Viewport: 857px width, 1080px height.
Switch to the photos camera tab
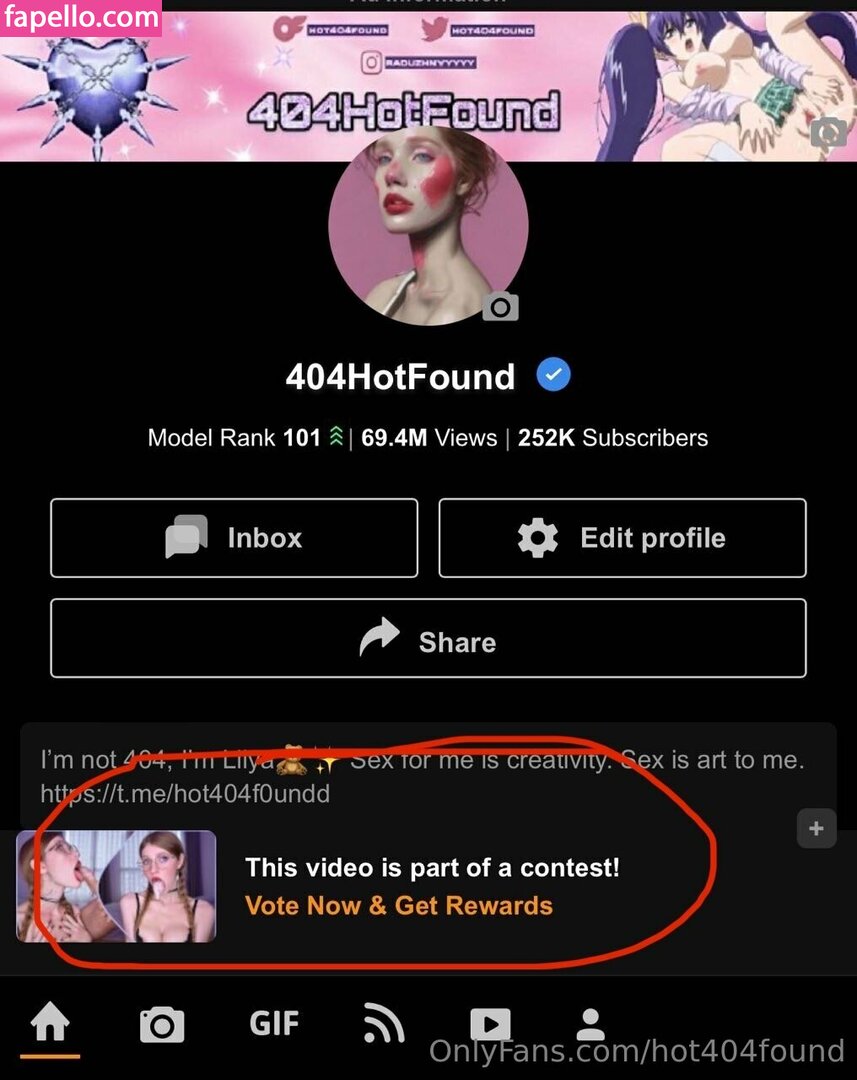click(162, 1025)
